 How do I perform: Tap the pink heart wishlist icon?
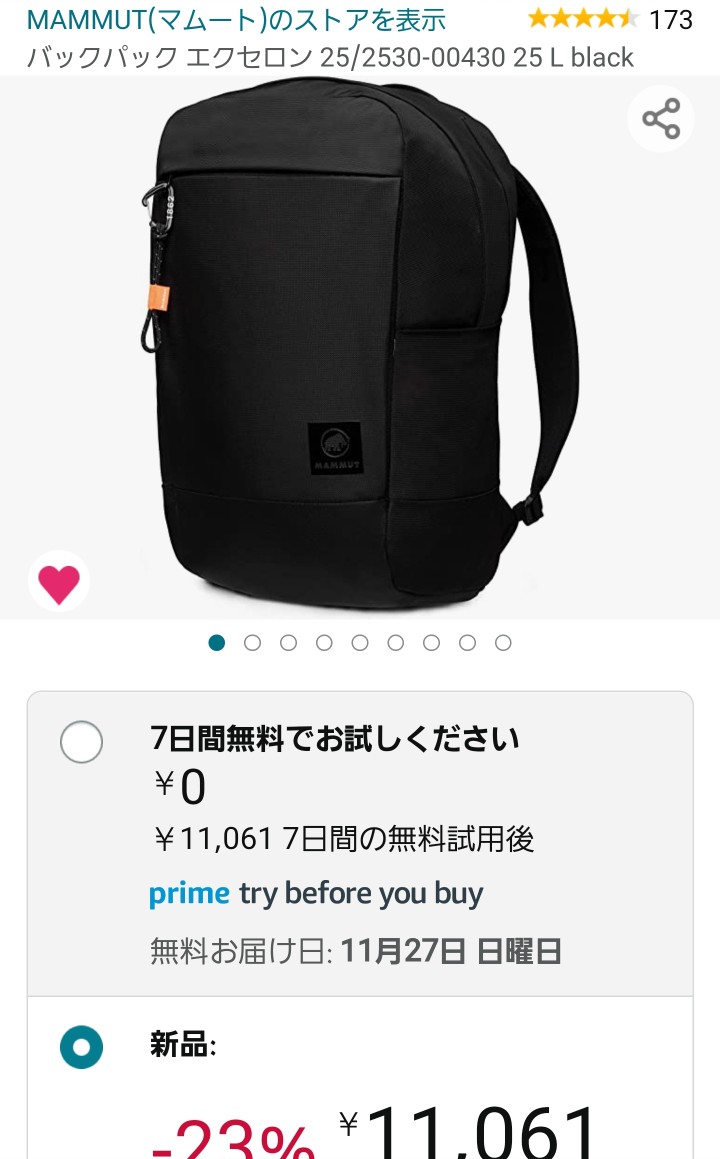point(59,582)
